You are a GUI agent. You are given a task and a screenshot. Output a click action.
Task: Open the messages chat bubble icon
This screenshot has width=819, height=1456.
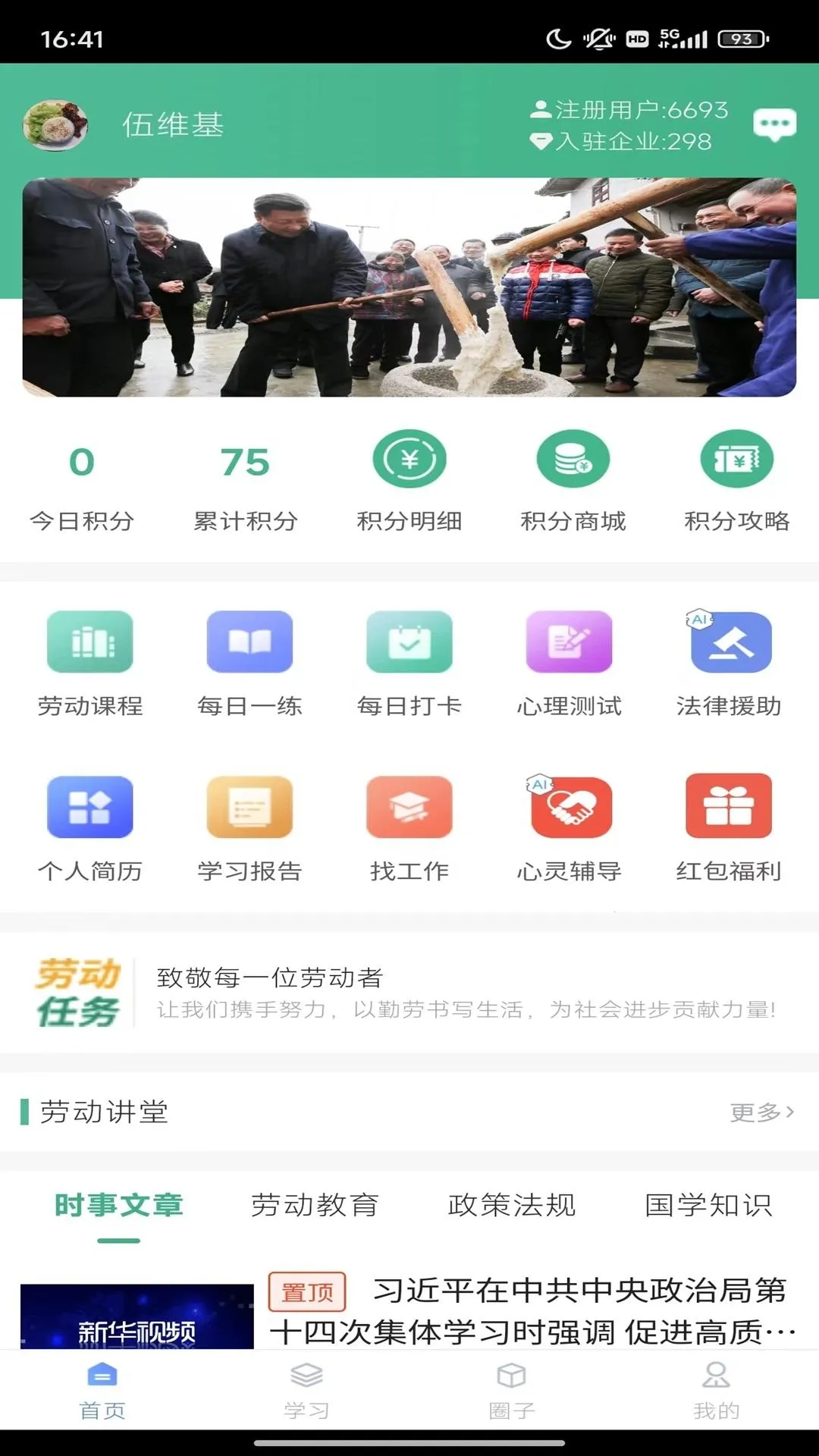tap(774, 124)
